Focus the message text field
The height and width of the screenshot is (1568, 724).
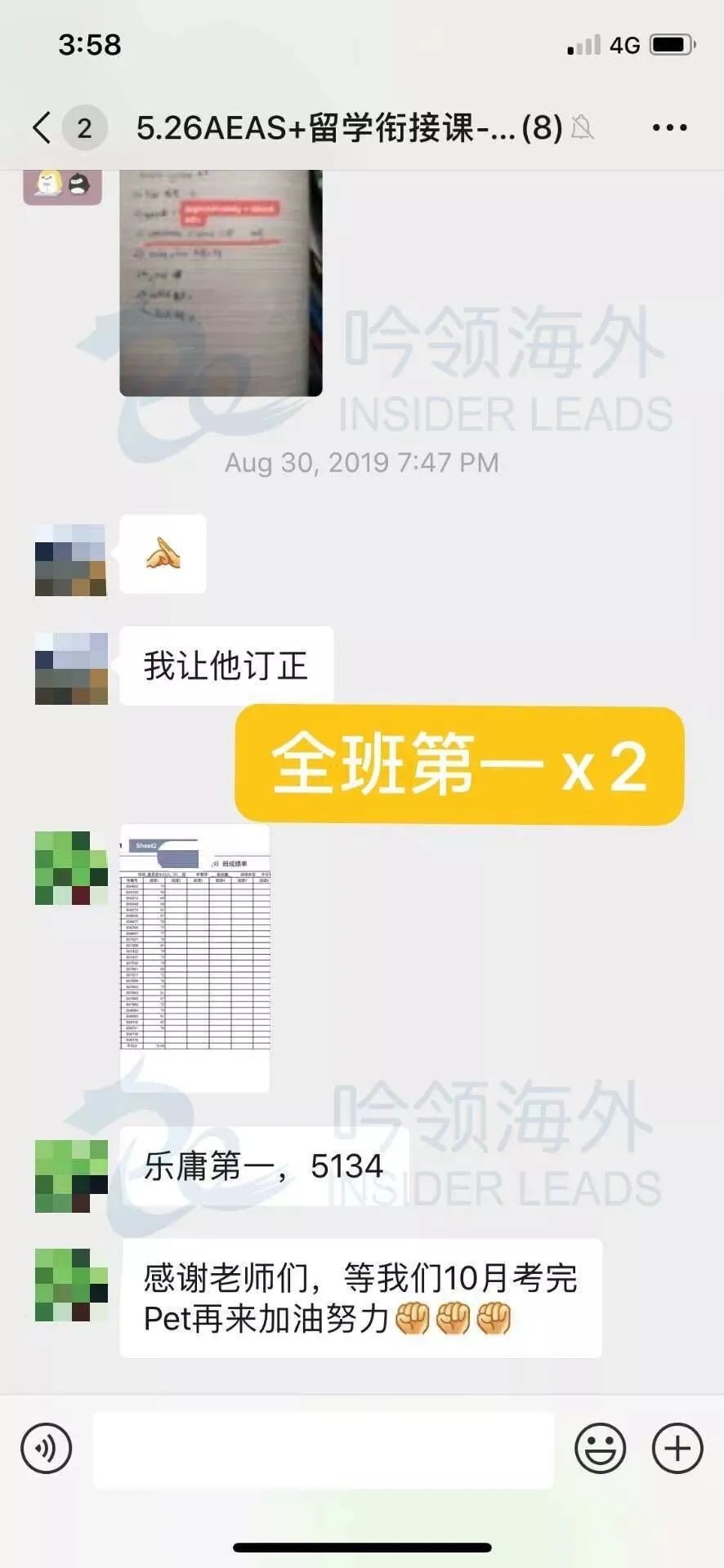pyautogui.click(x=323, y=1450)
